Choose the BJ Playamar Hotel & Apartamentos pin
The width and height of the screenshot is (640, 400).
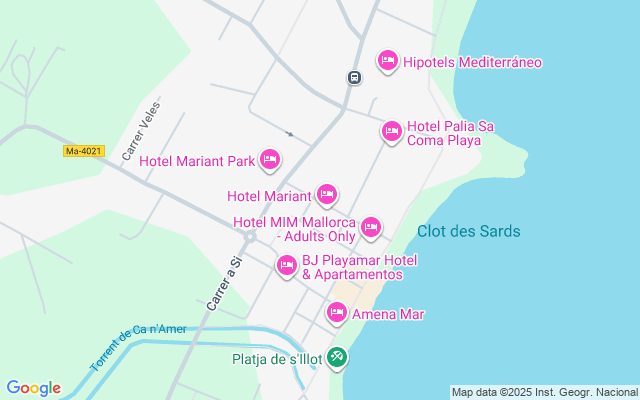(x=287, y=265)
